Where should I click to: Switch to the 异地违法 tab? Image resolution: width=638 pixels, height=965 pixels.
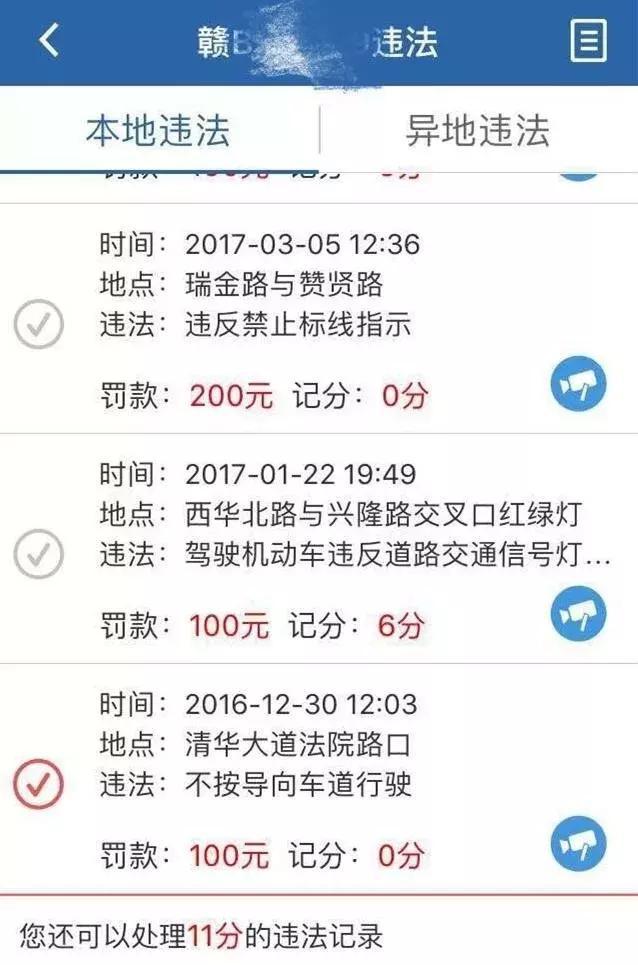tap(477, 131)
